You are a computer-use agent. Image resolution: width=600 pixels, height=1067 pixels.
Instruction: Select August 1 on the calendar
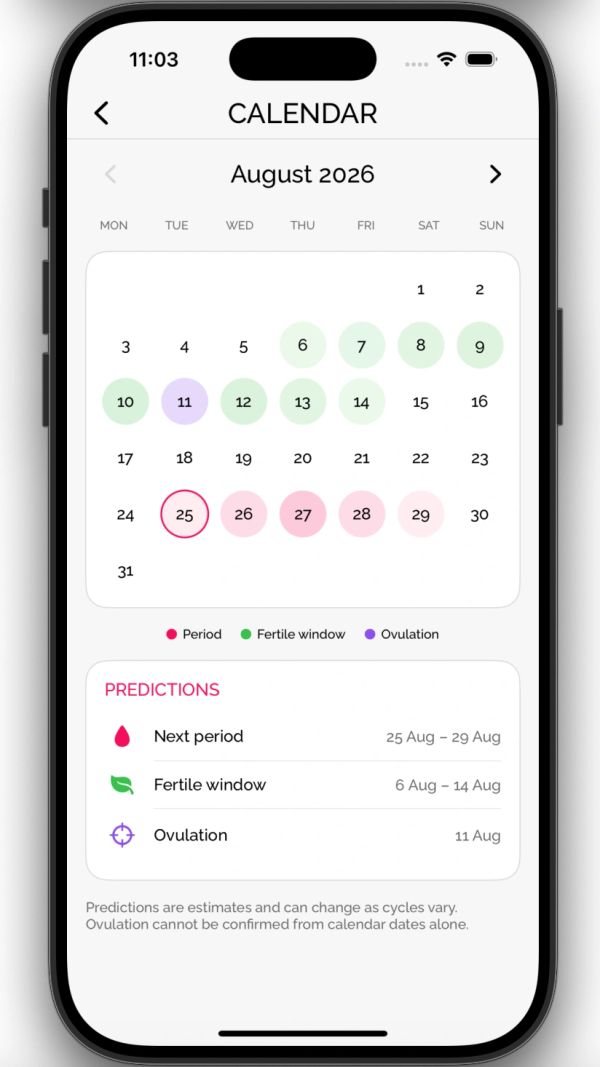click(x=420, y=290)
